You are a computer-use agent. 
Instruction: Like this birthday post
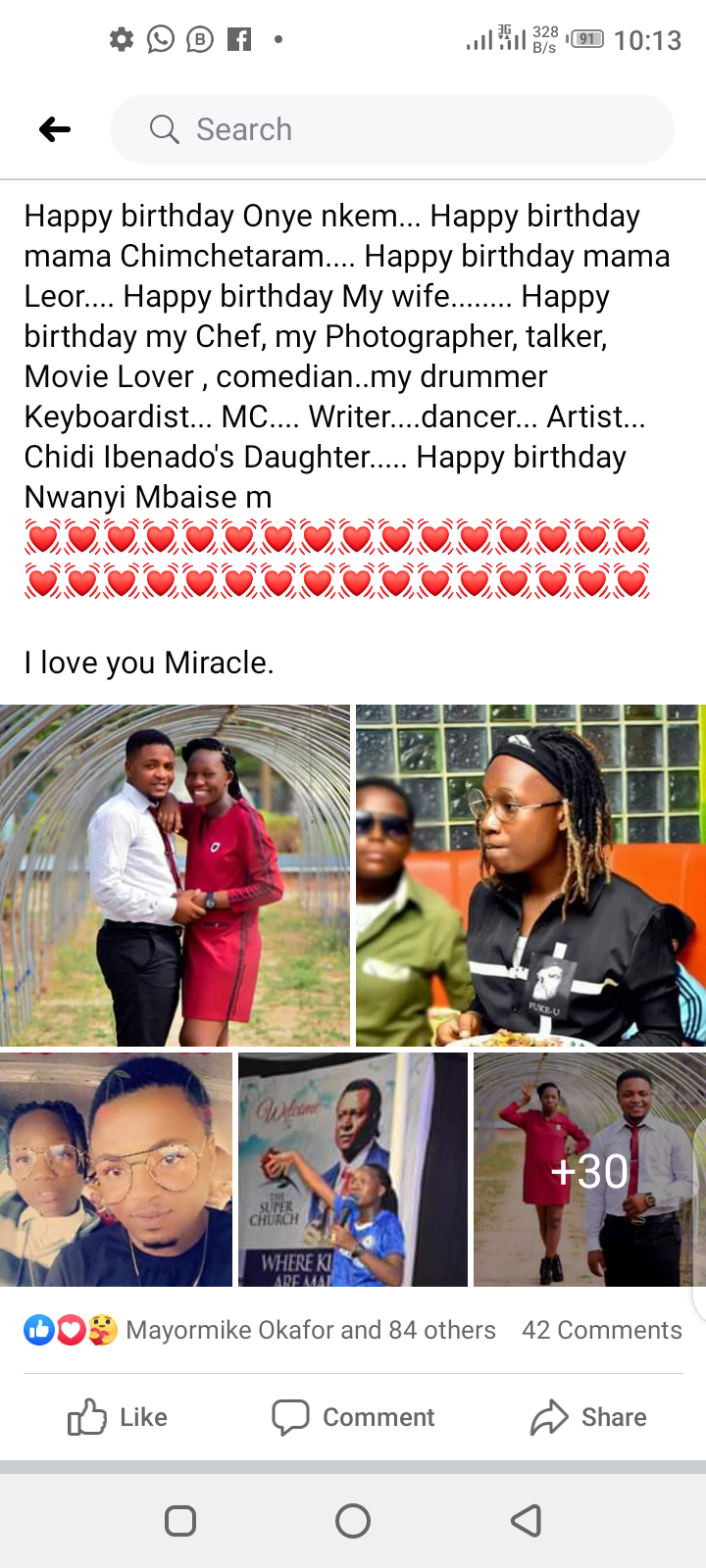click(x=118, y=1417)
